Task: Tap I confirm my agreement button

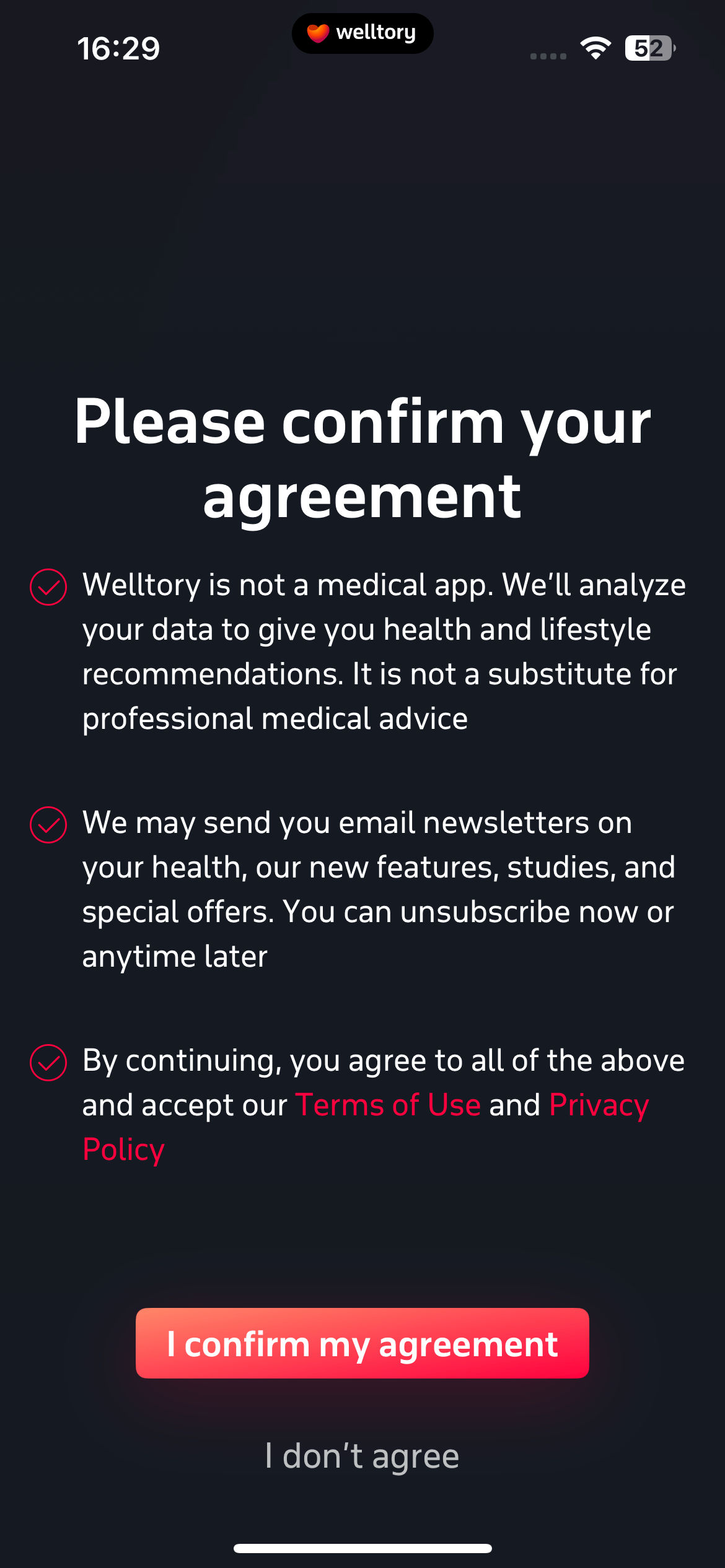Action: pos(362,1343)
